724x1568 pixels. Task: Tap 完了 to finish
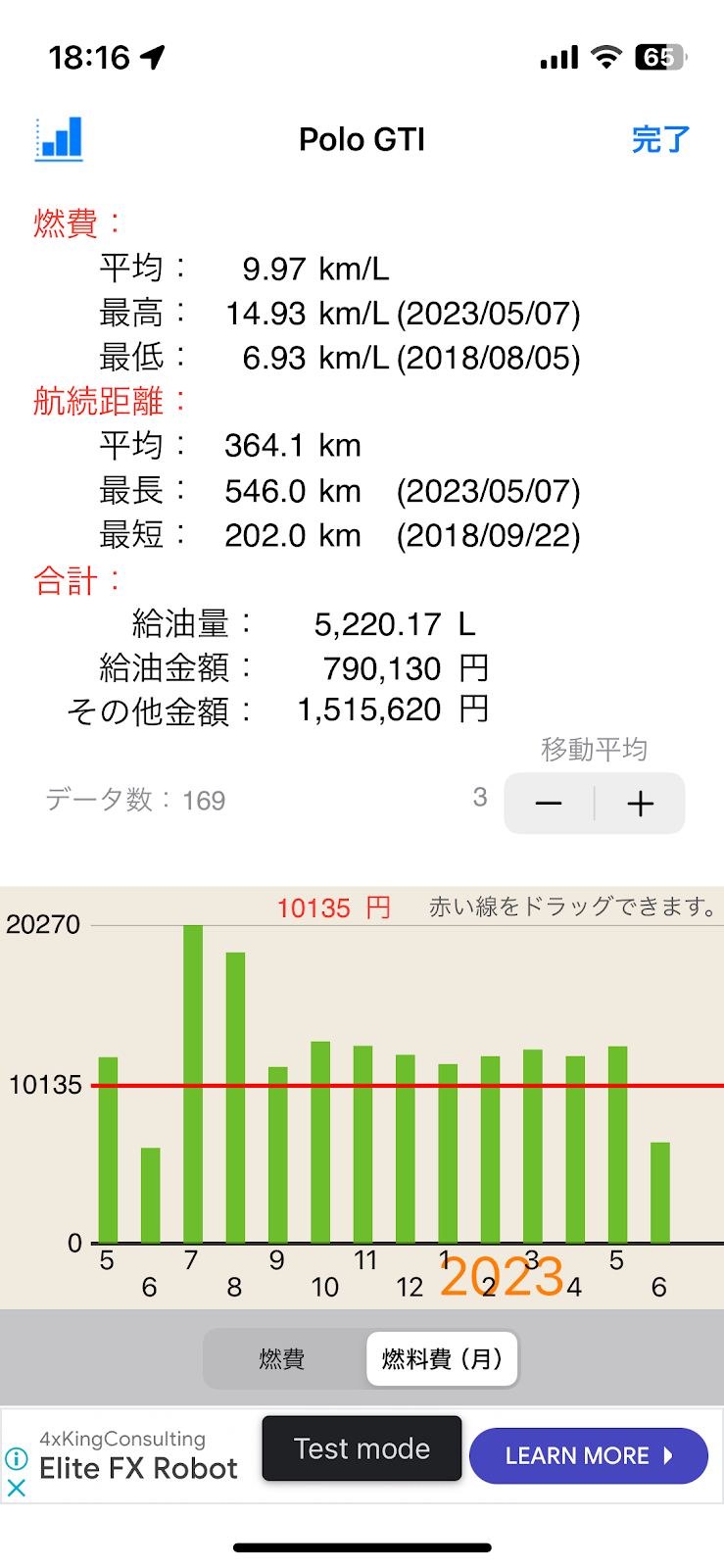click(660, 139)
